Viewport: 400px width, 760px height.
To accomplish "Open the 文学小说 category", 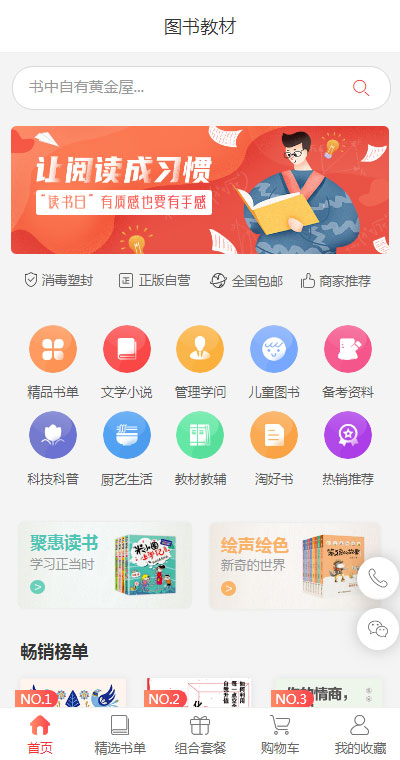I will coord(127,362).
